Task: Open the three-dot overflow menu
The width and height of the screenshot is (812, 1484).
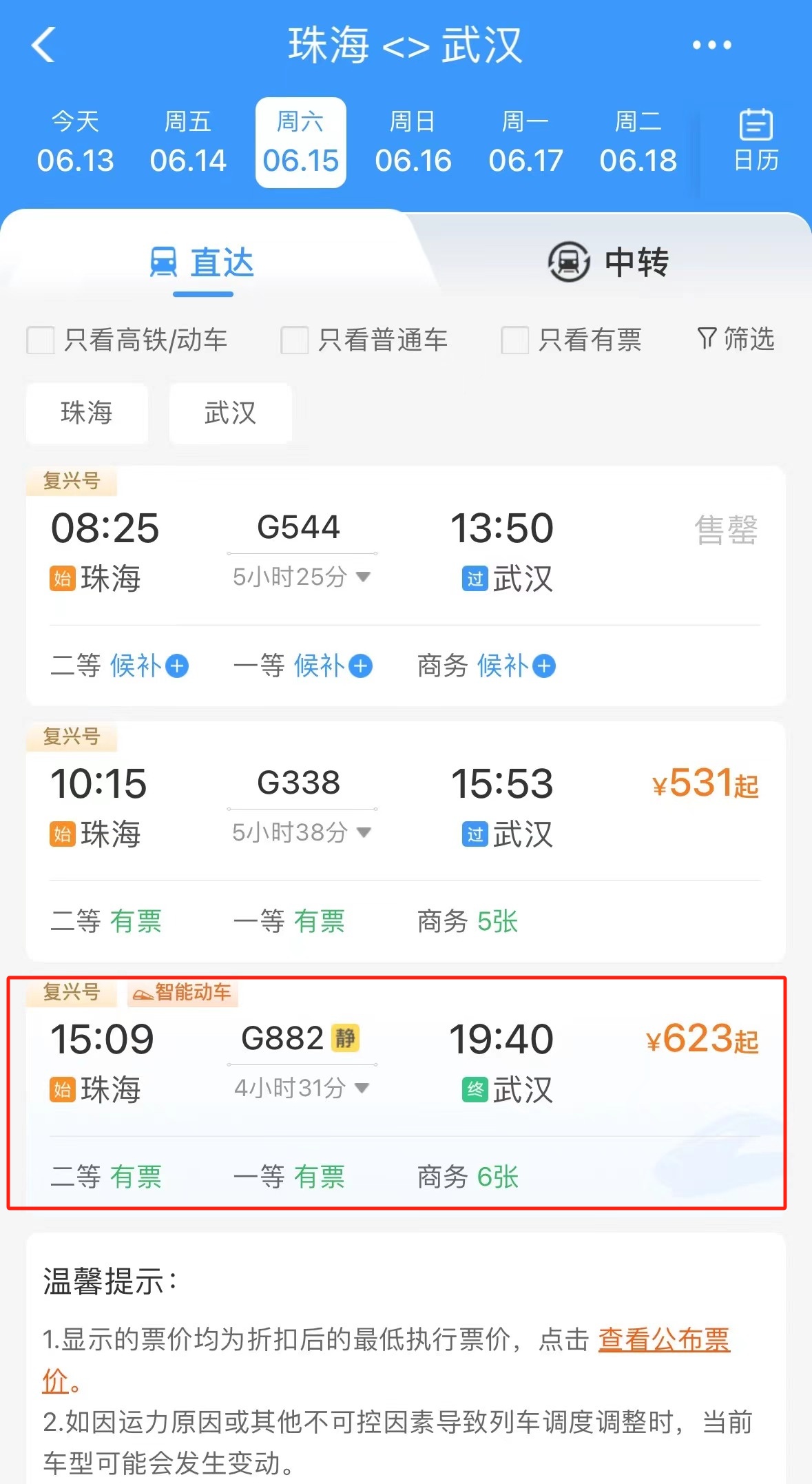Action: coord(711,45)
